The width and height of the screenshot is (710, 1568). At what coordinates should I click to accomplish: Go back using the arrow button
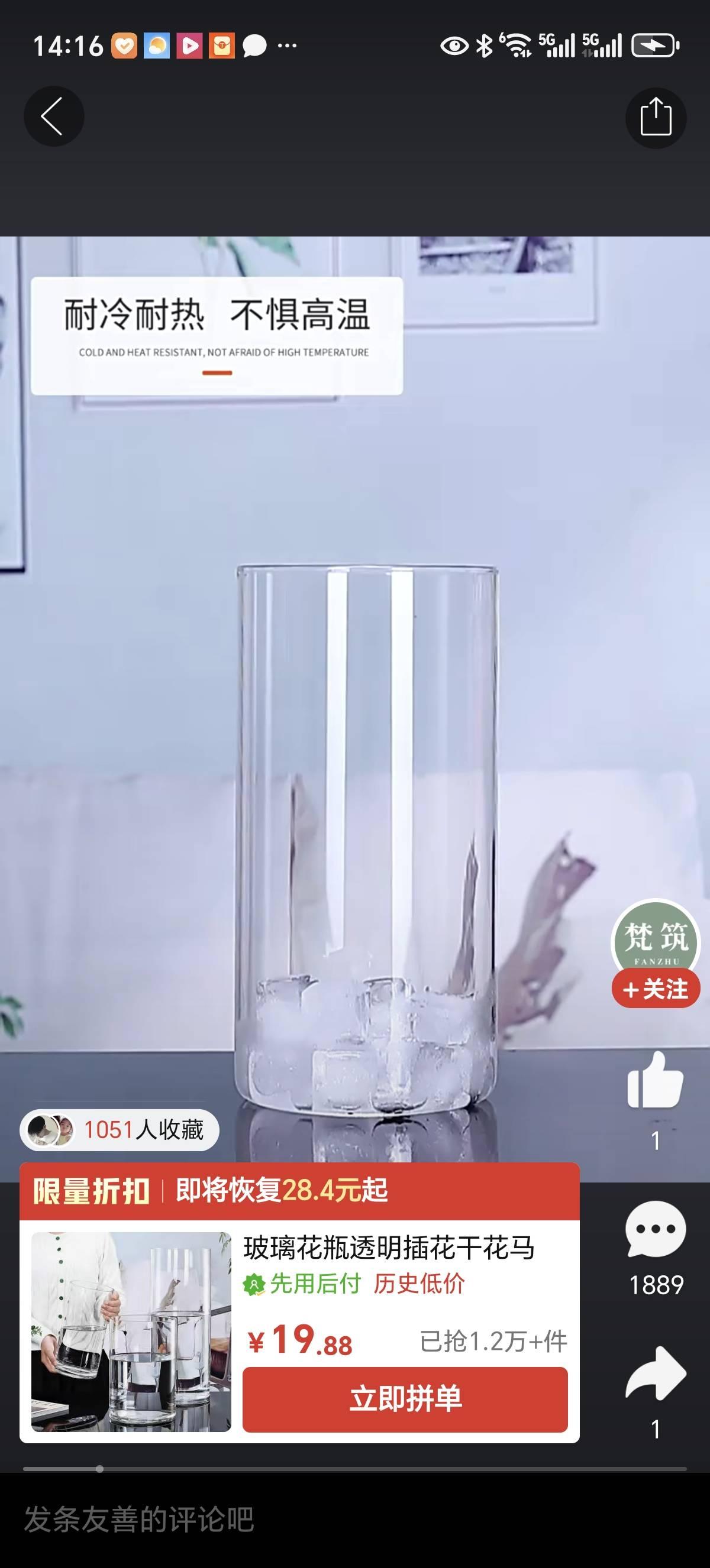(54, 116)
